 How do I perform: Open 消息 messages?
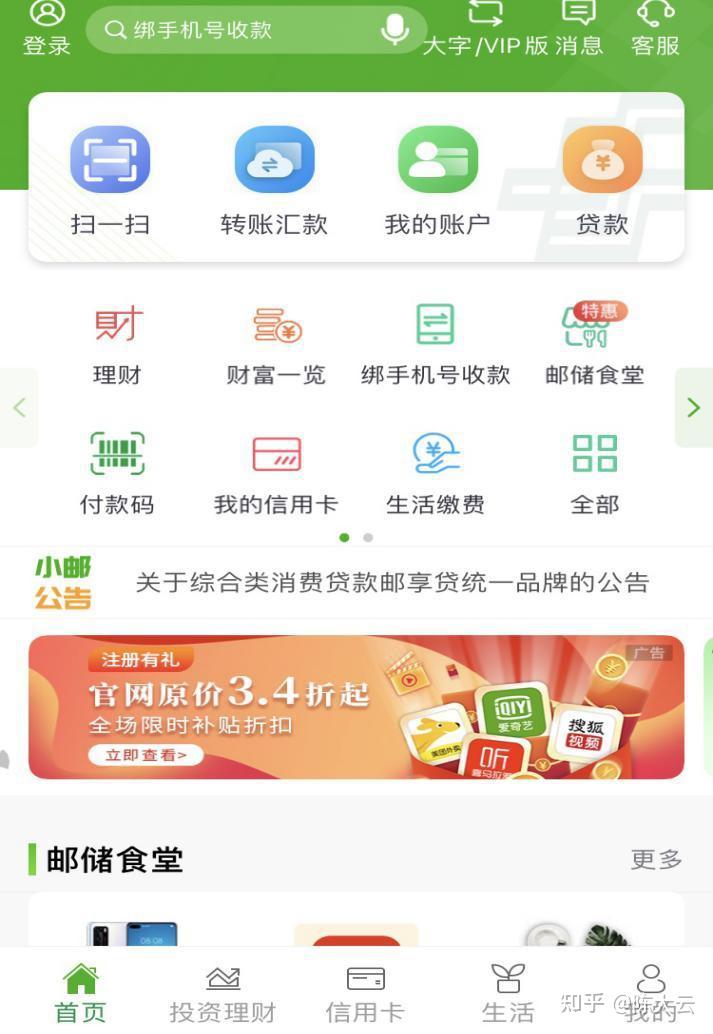pos(579,28)
